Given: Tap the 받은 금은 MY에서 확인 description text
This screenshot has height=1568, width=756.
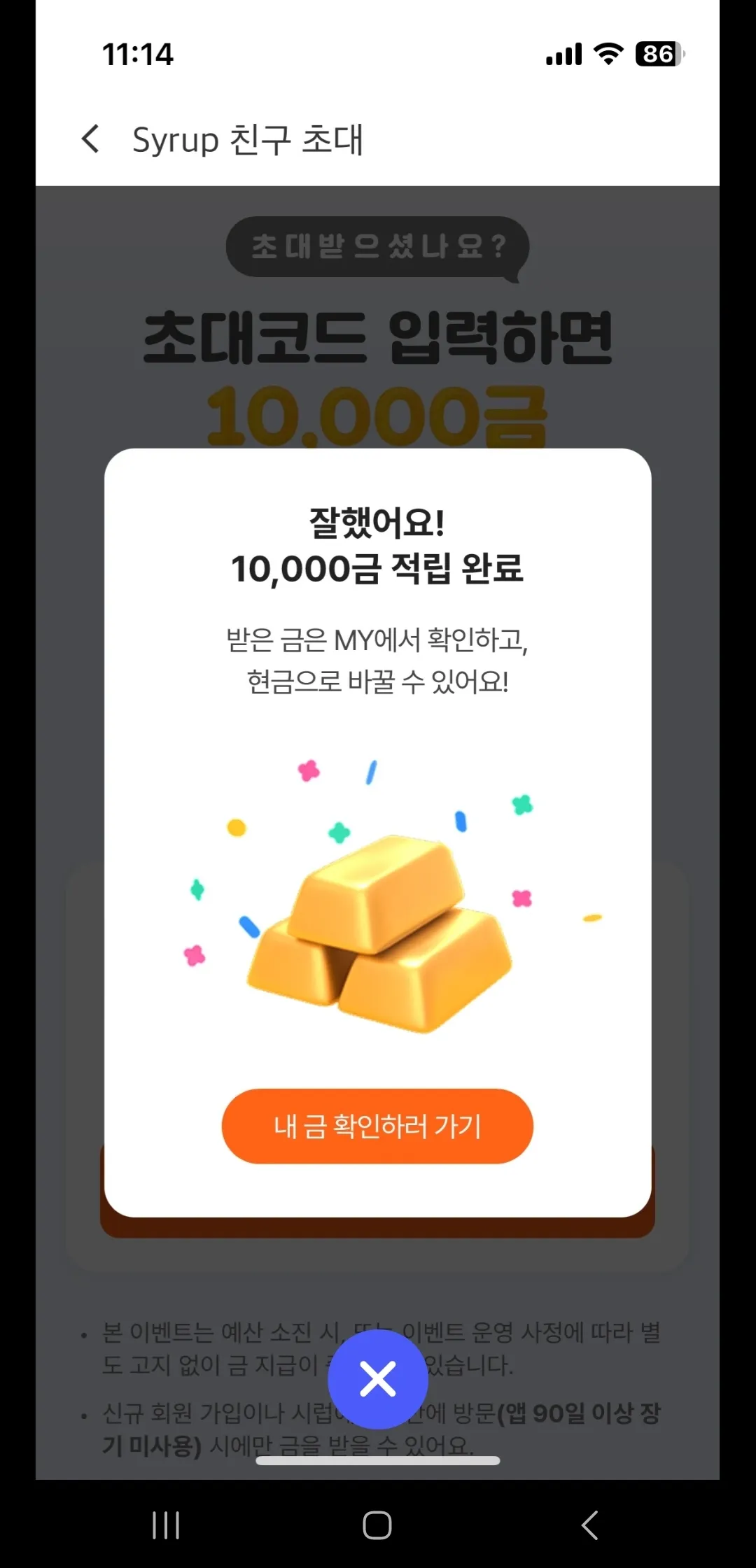Looking at the screenshot, I should [378, 658].
